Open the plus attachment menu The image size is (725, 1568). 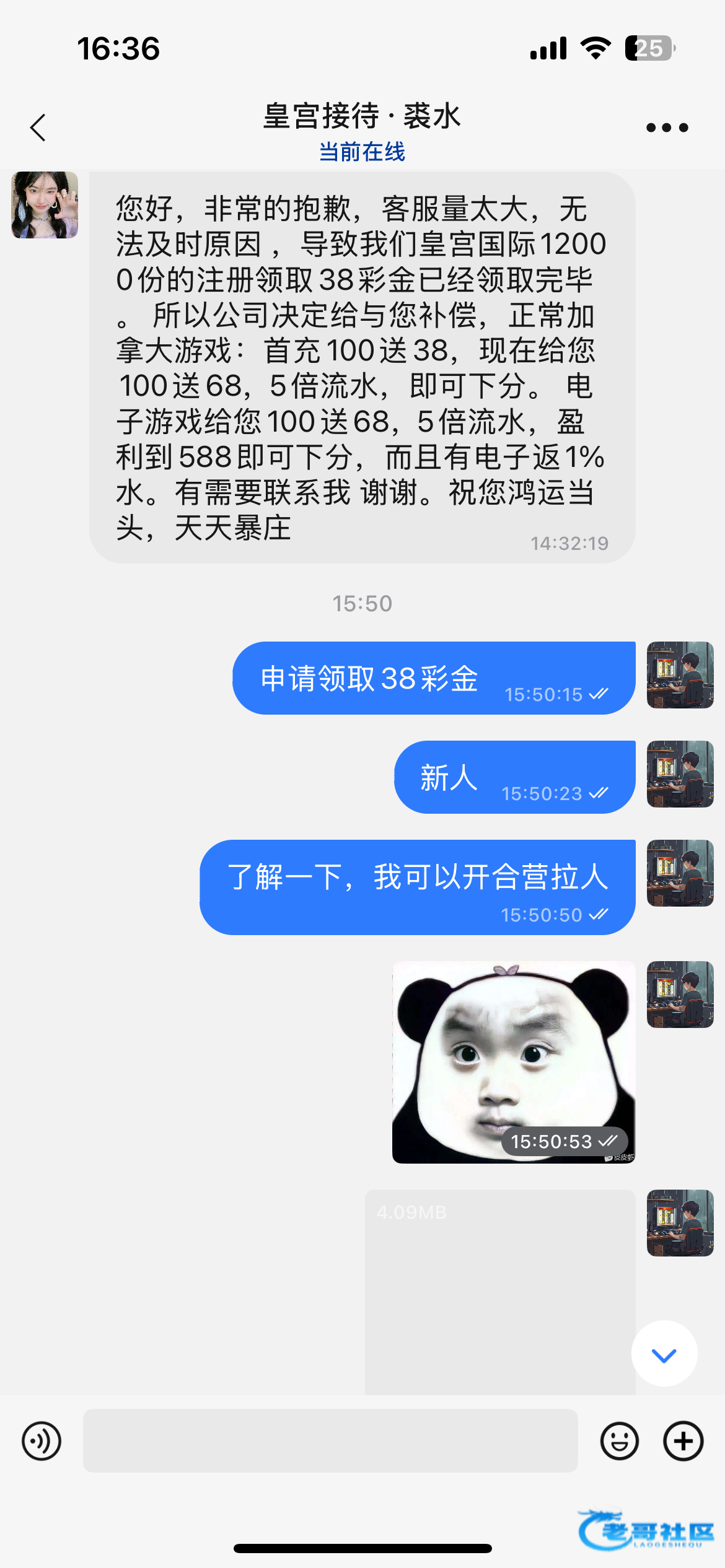pos(683,1441)
